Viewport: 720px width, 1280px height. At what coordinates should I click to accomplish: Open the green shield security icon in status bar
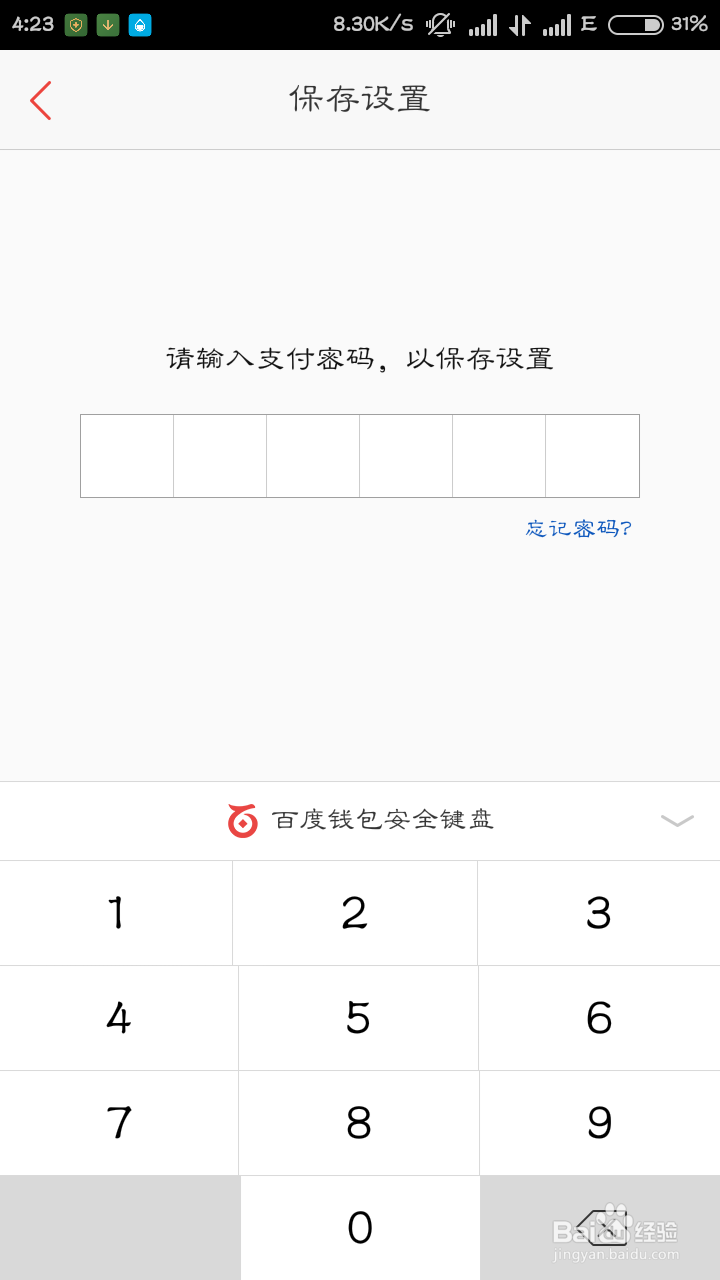click(x=76, y=23)
